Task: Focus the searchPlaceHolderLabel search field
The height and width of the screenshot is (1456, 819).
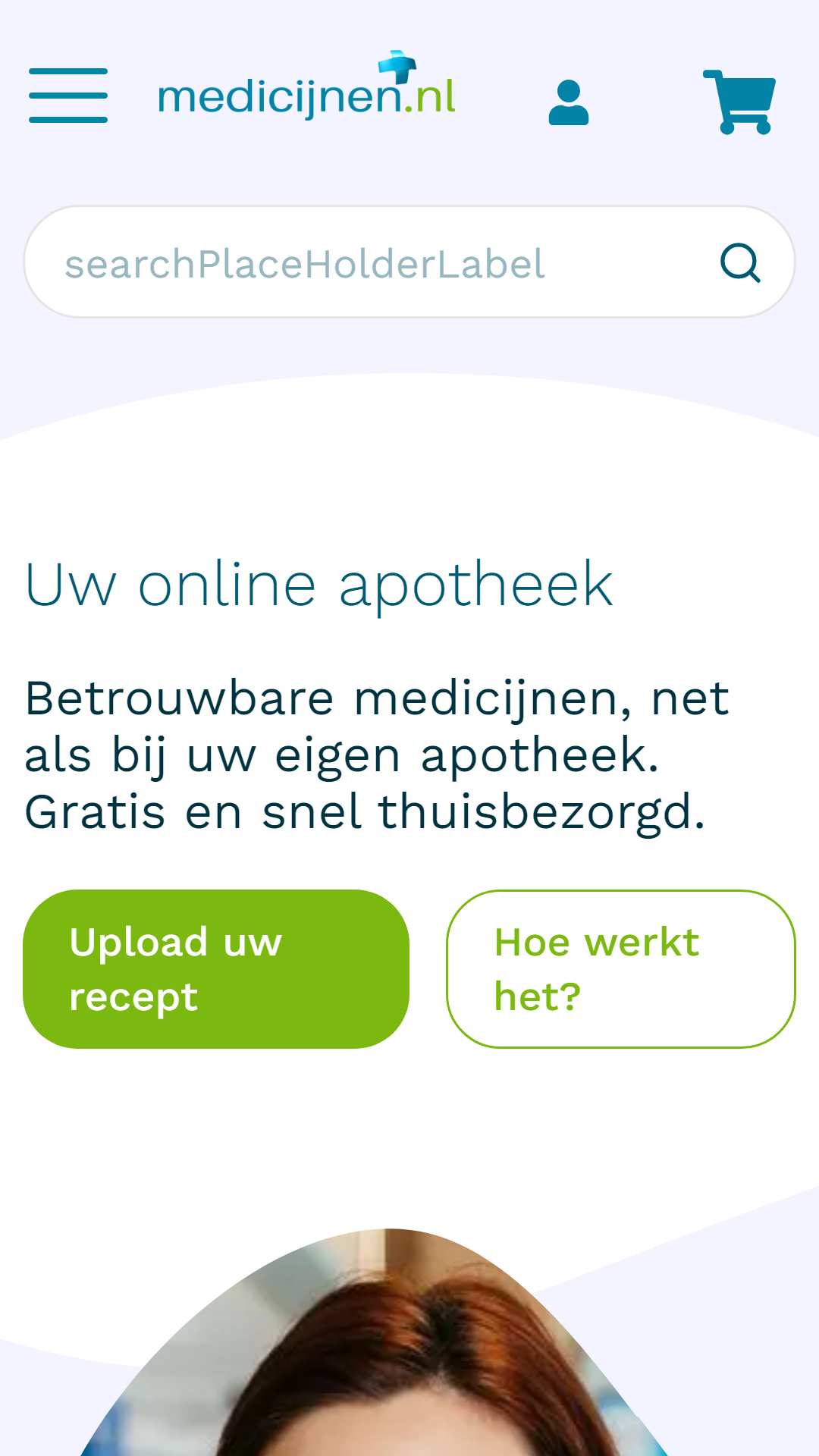Action: [409, 262]
